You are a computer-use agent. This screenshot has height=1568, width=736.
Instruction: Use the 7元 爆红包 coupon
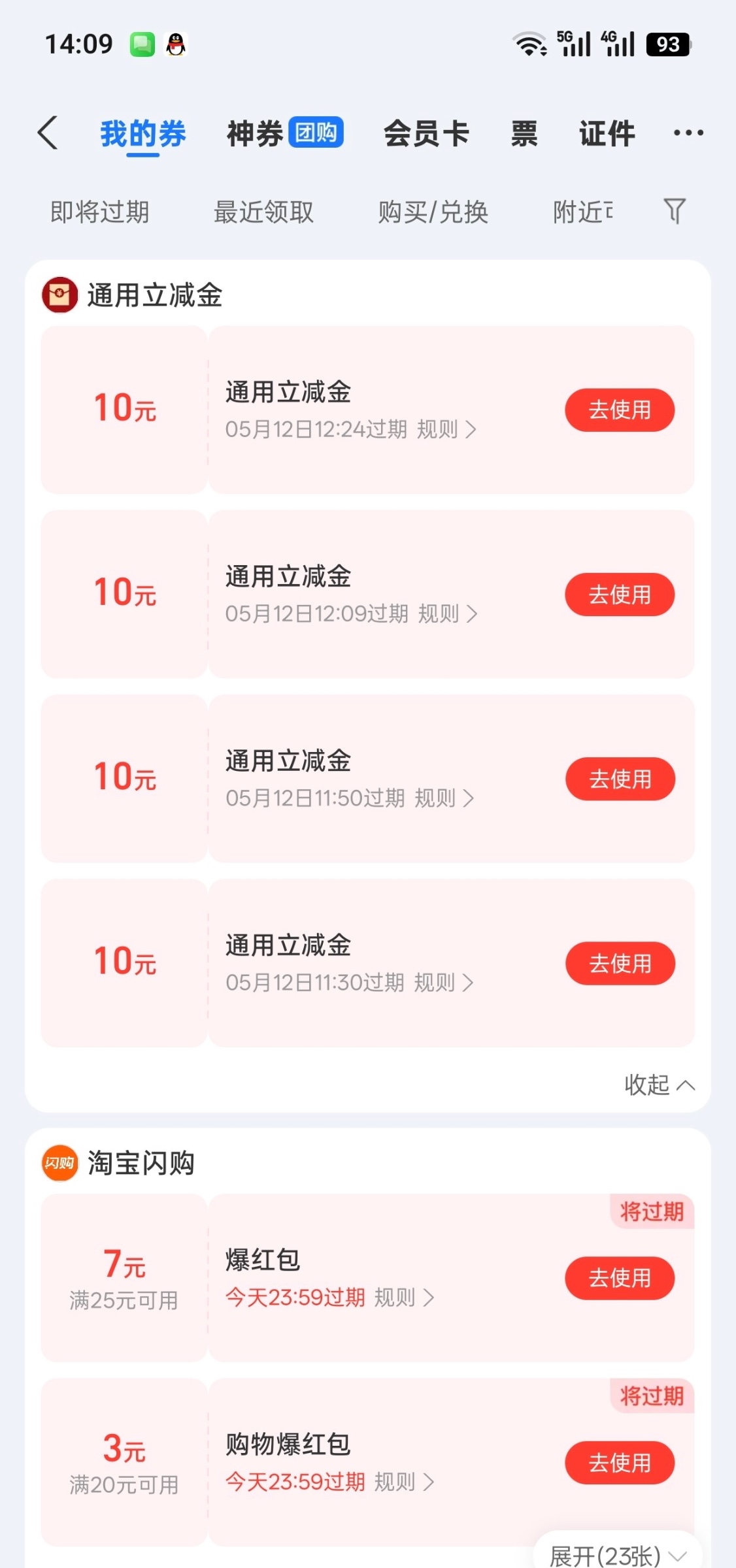pos(619,1278)
